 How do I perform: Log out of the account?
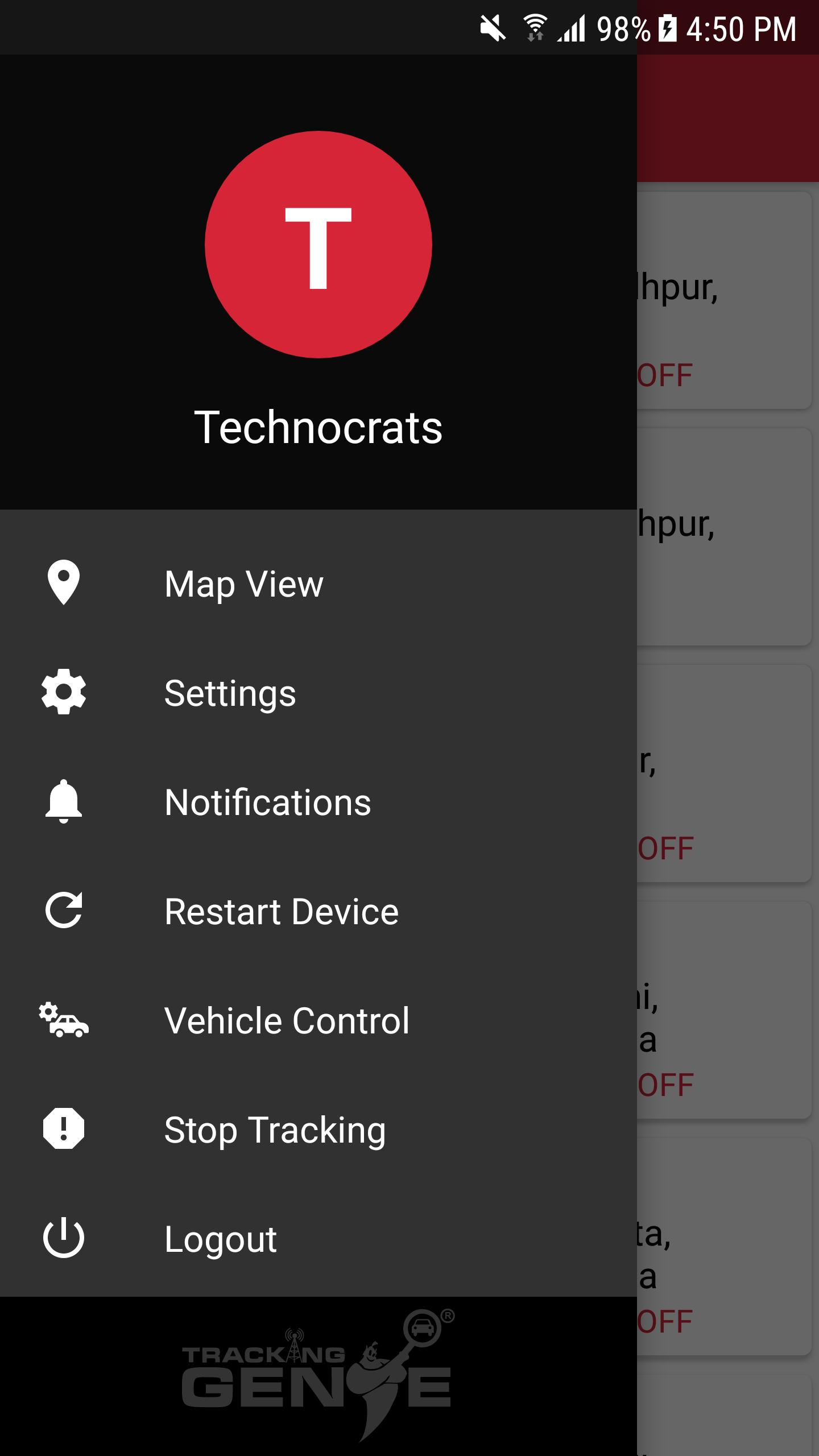(x=220, y=1239)
